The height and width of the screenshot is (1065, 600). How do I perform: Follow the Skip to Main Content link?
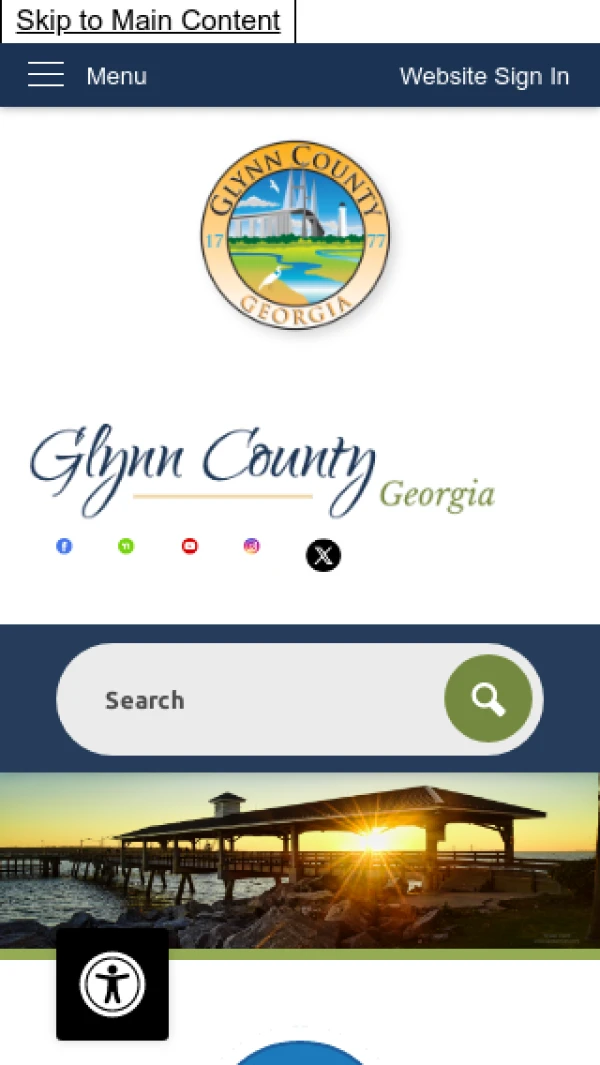(148, 20)
